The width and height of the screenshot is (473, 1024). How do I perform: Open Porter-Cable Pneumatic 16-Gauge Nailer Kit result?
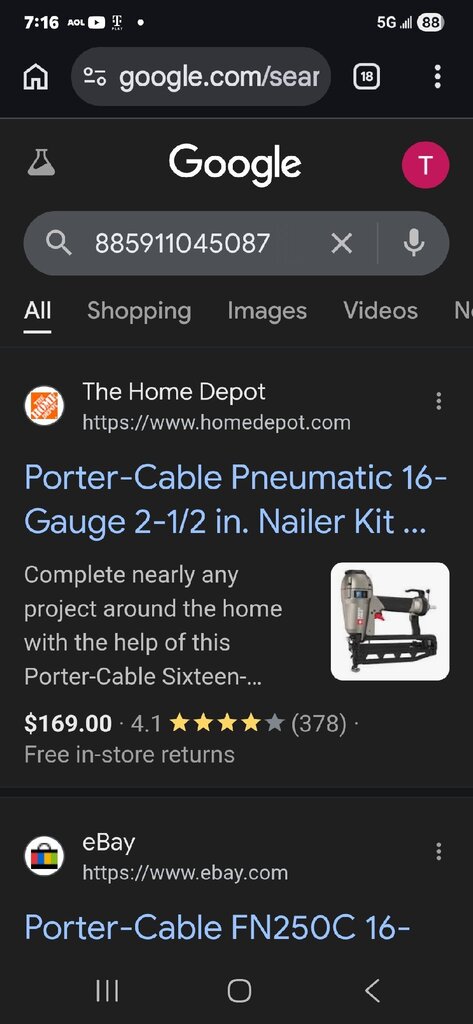pos(236,500)
